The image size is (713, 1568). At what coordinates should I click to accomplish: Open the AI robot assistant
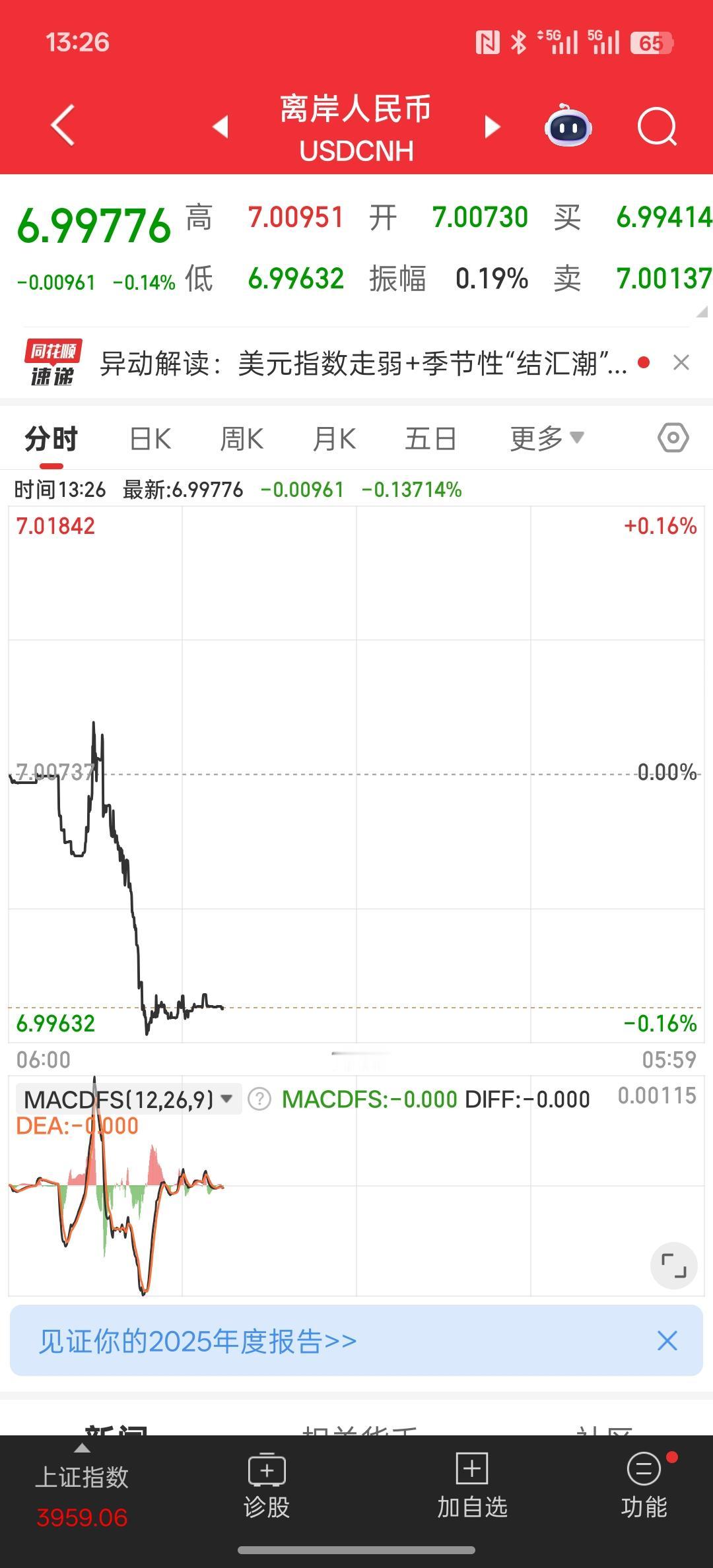point(566,127)
